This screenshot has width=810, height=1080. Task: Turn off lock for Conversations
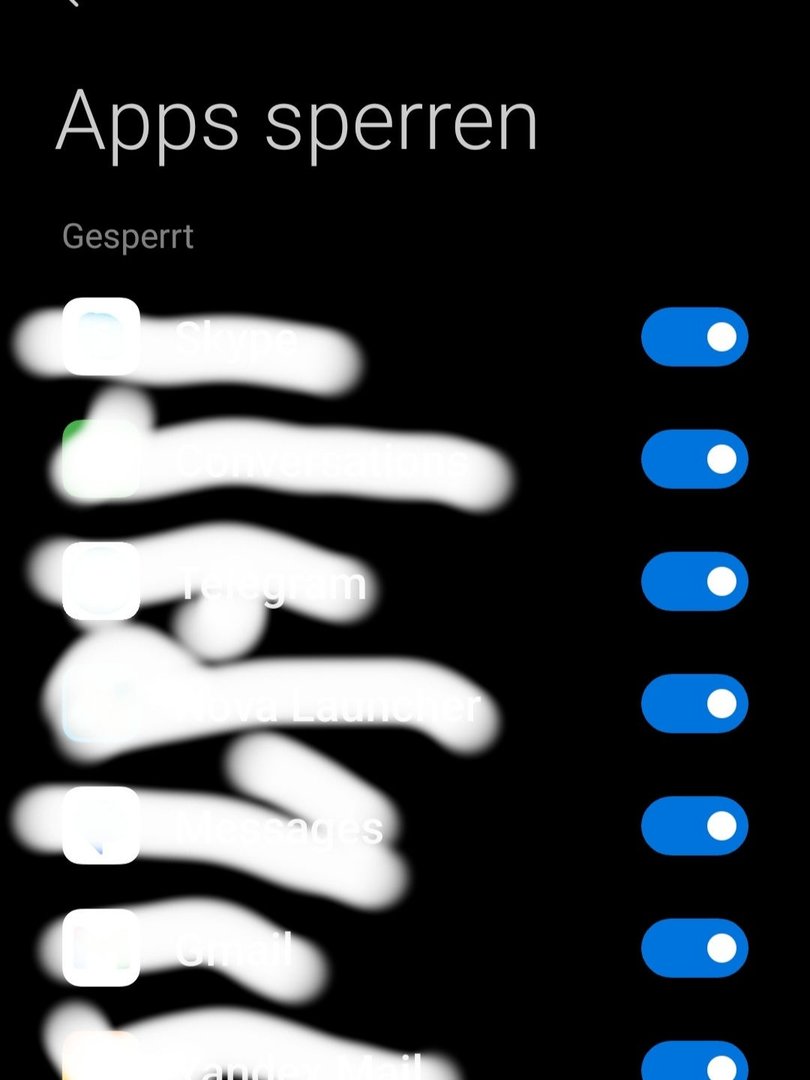(694, 459)
